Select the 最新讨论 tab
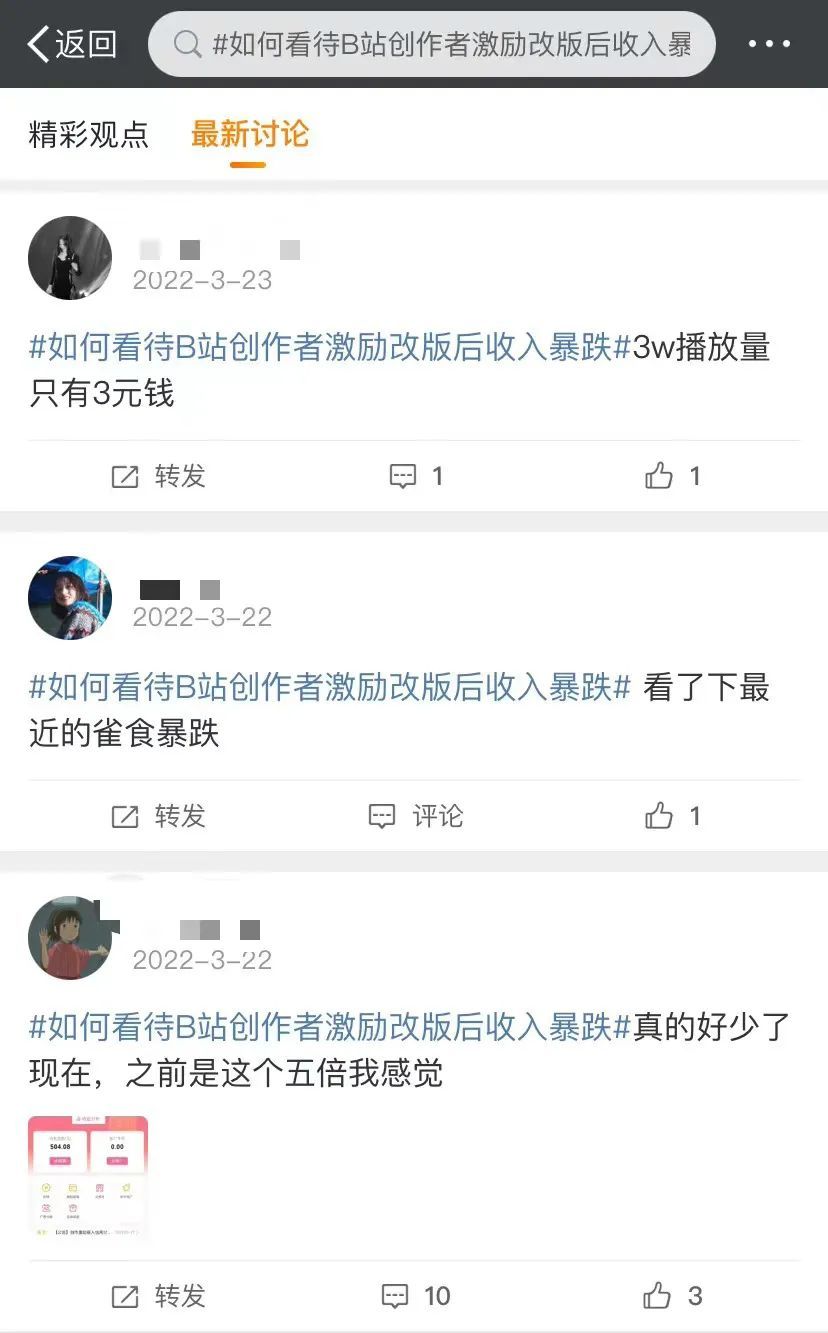The image size is (828, 1333). click(248, 135)
